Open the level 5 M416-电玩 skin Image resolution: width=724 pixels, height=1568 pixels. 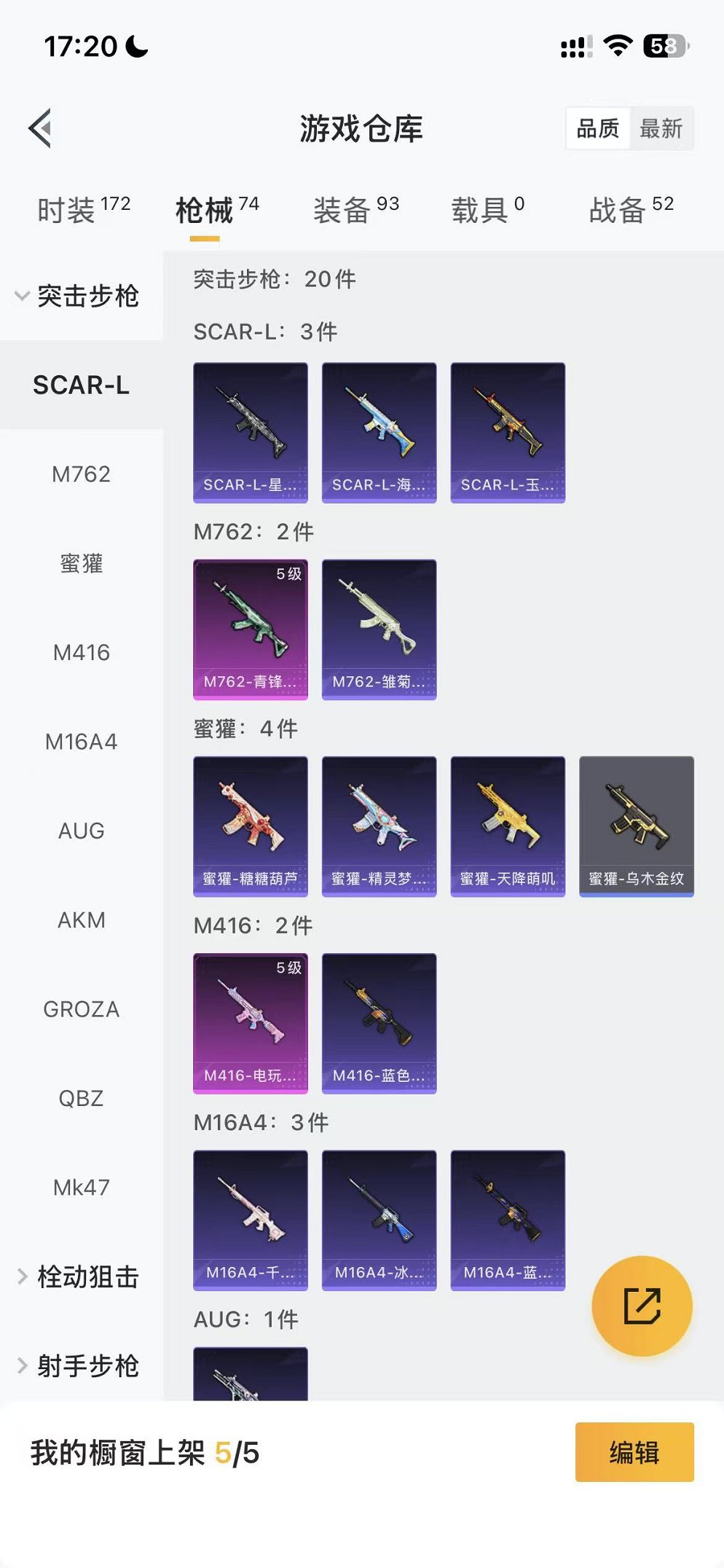(251, 1024)
